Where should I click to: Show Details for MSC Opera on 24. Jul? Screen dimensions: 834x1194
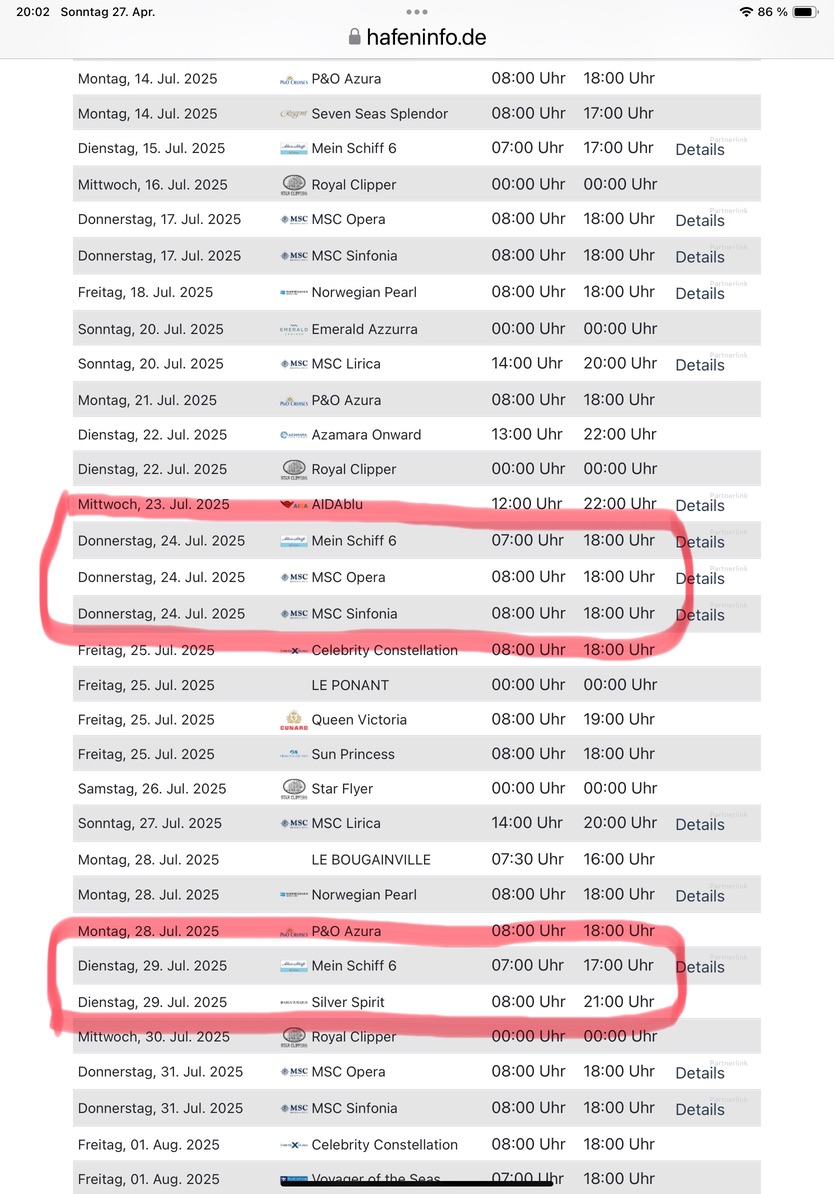pos(700,578)
